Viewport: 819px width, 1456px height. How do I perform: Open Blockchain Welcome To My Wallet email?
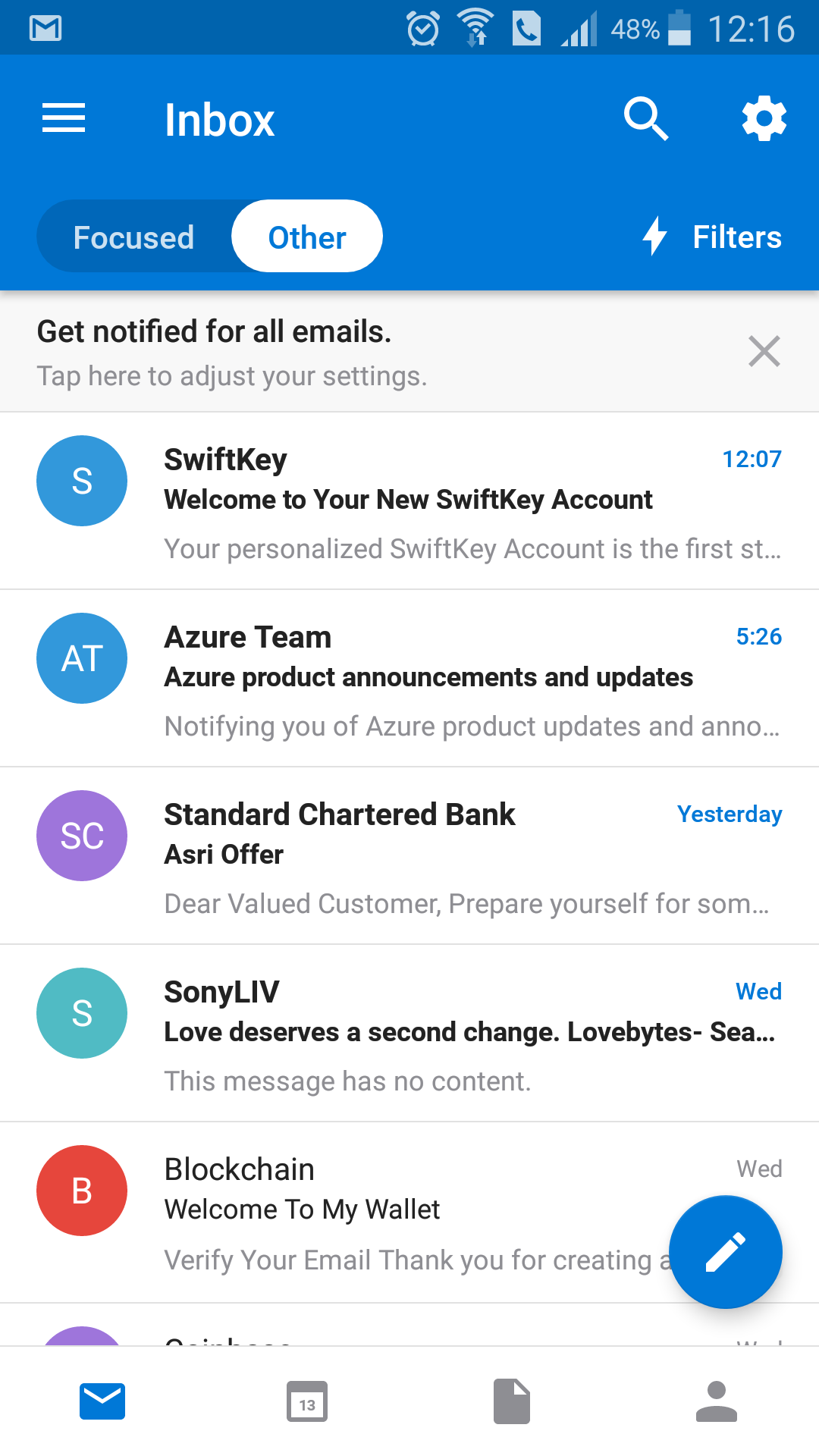click(409, 1213)
